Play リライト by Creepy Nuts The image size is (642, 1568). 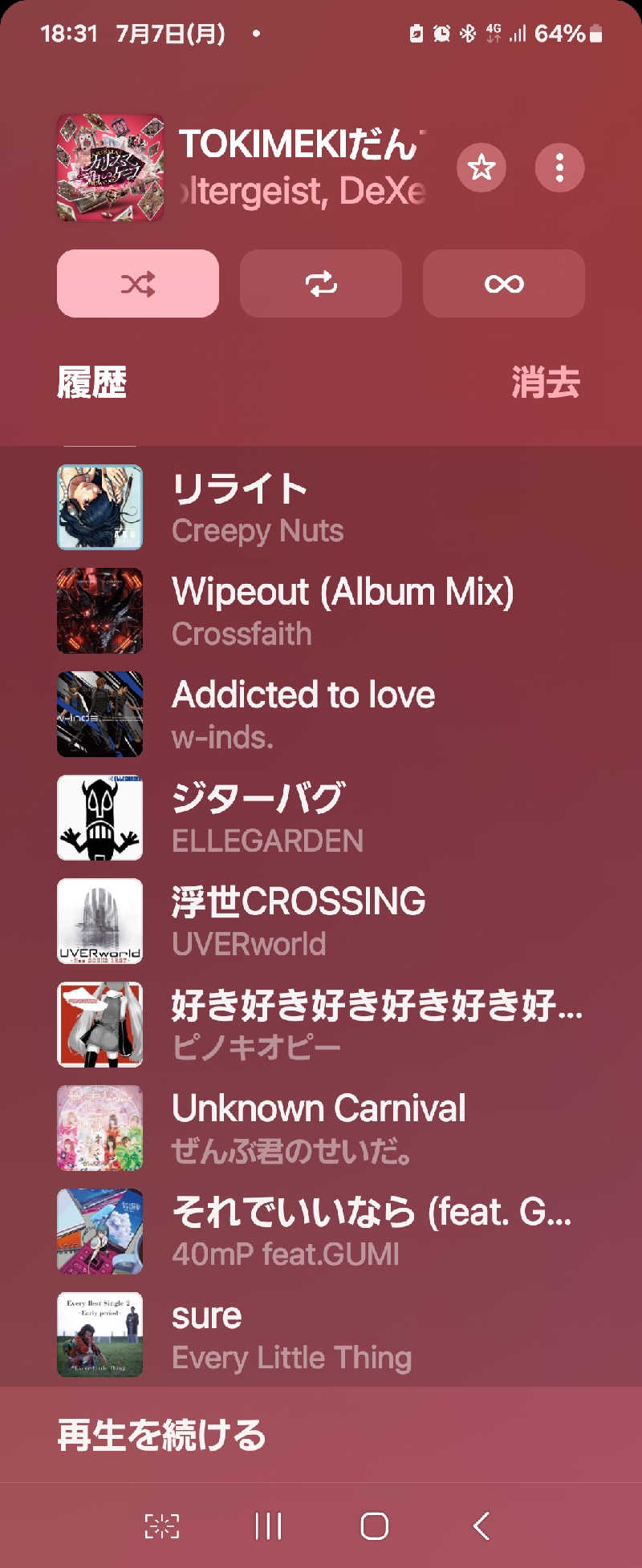[x=321, y=508]
